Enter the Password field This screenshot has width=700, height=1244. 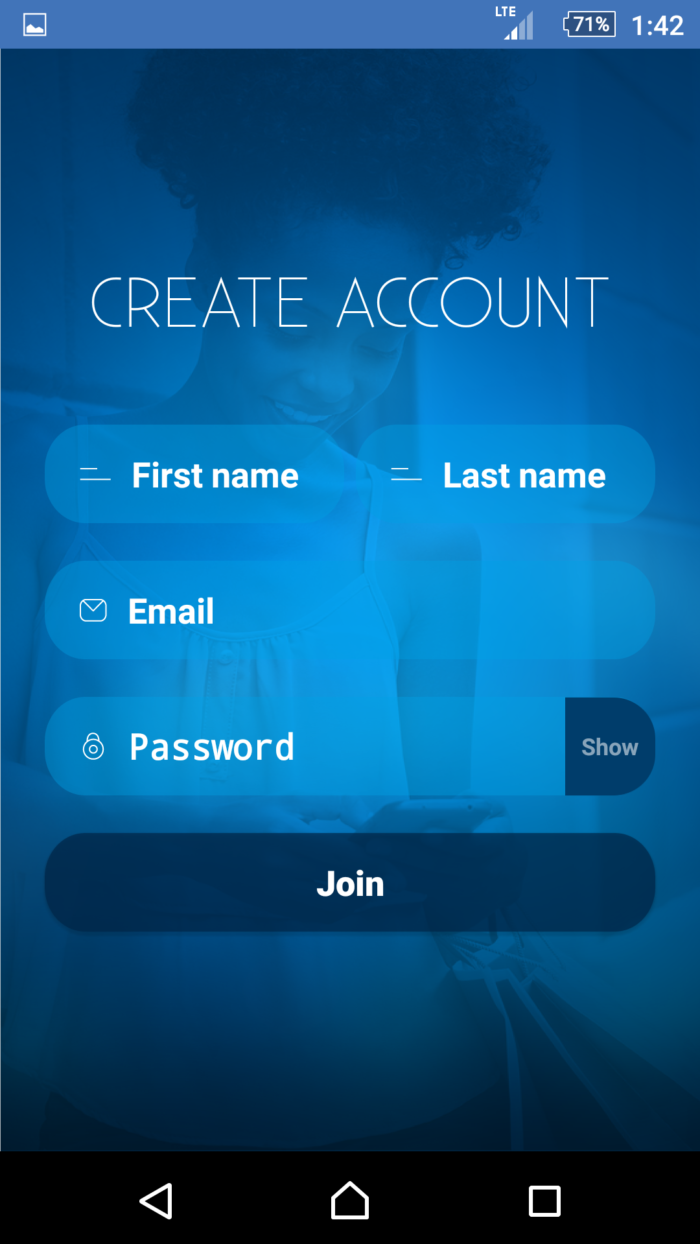[x=305, y=746]
